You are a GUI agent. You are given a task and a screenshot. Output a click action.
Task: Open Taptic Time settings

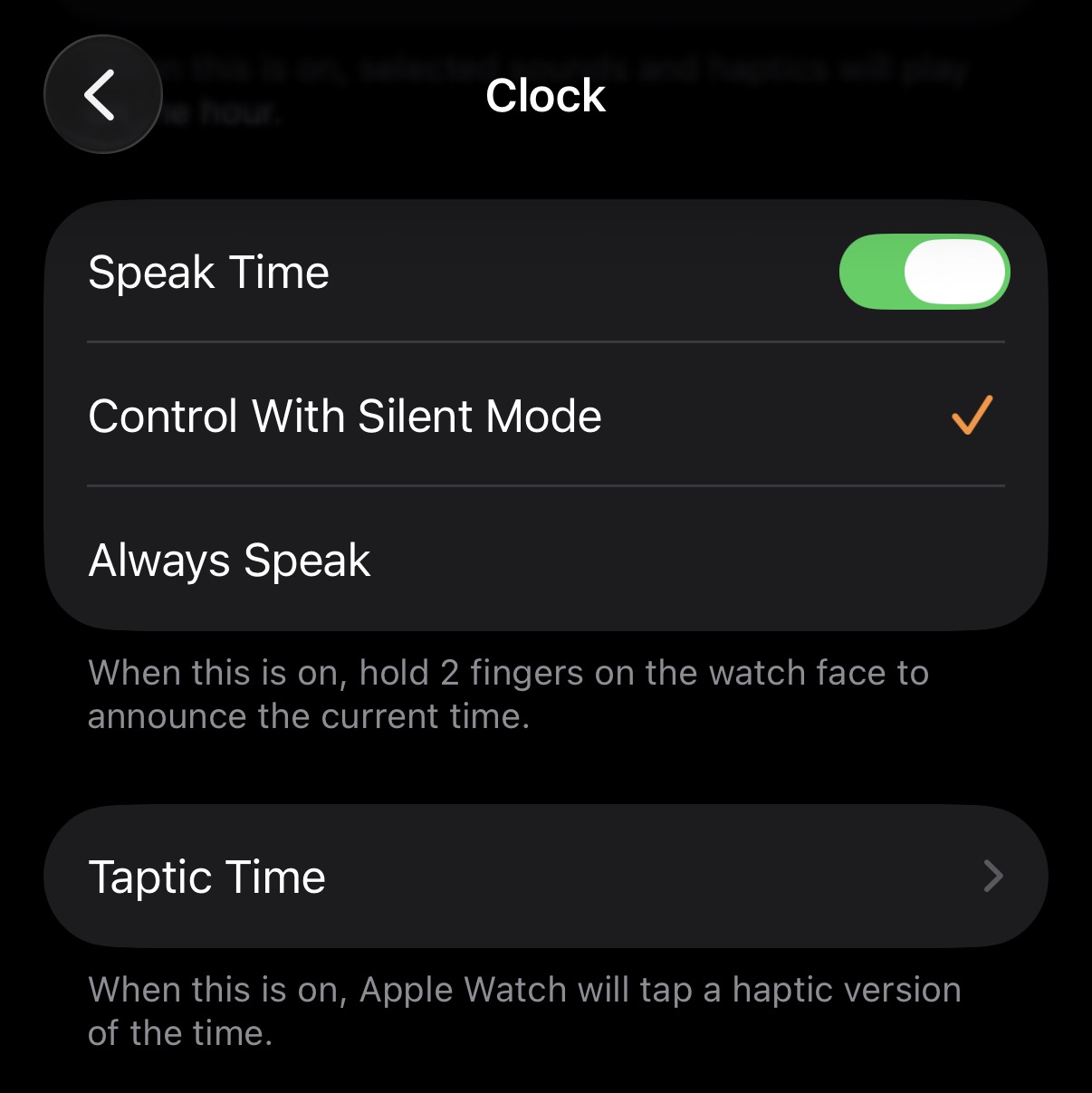[x=543, y=877]
